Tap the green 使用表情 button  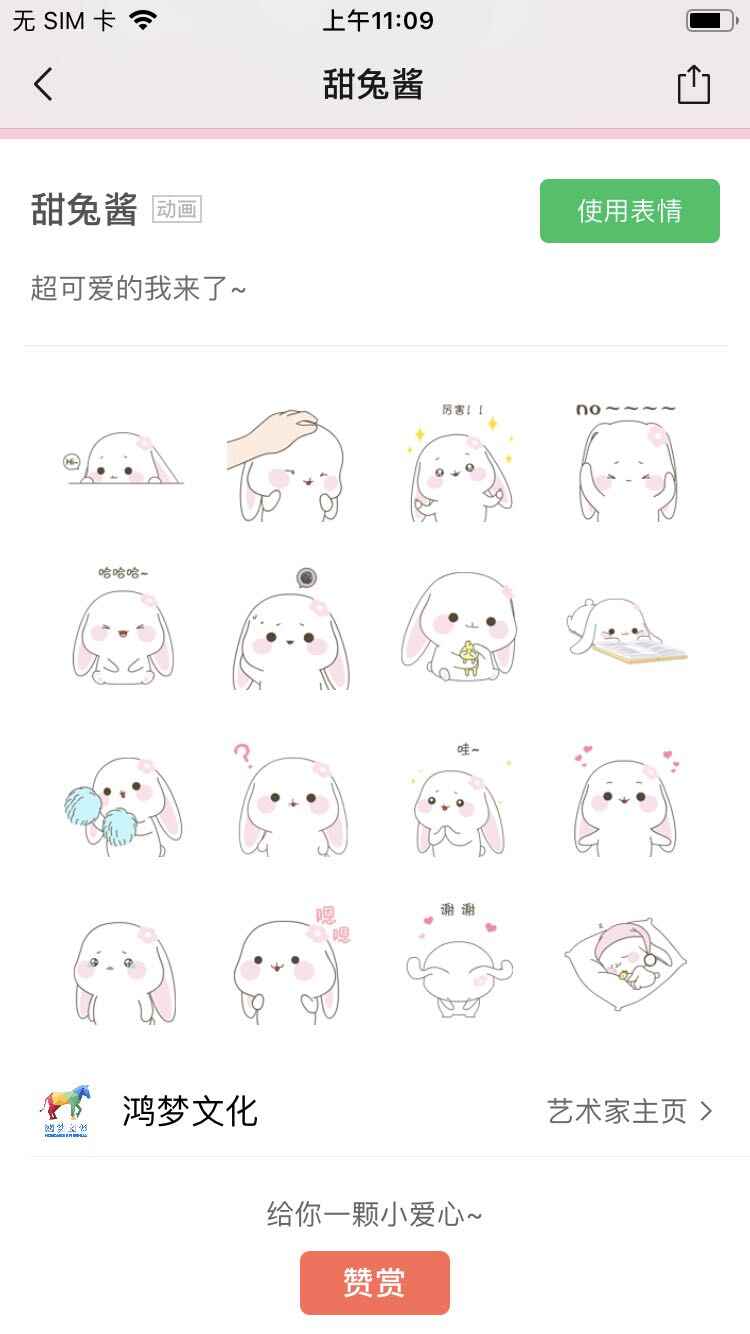[630, 211]
